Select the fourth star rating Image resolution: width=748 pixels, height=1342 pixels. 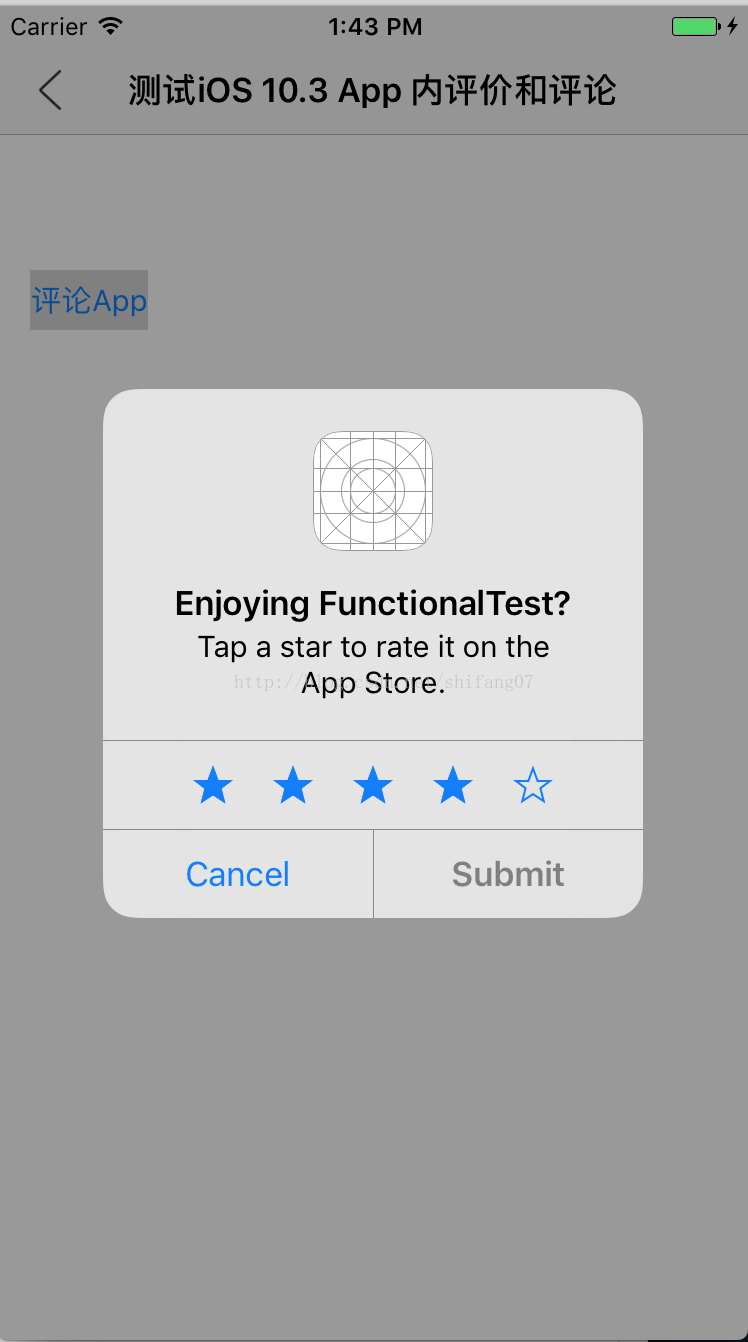pyautogui.click(x=453, y=786)
